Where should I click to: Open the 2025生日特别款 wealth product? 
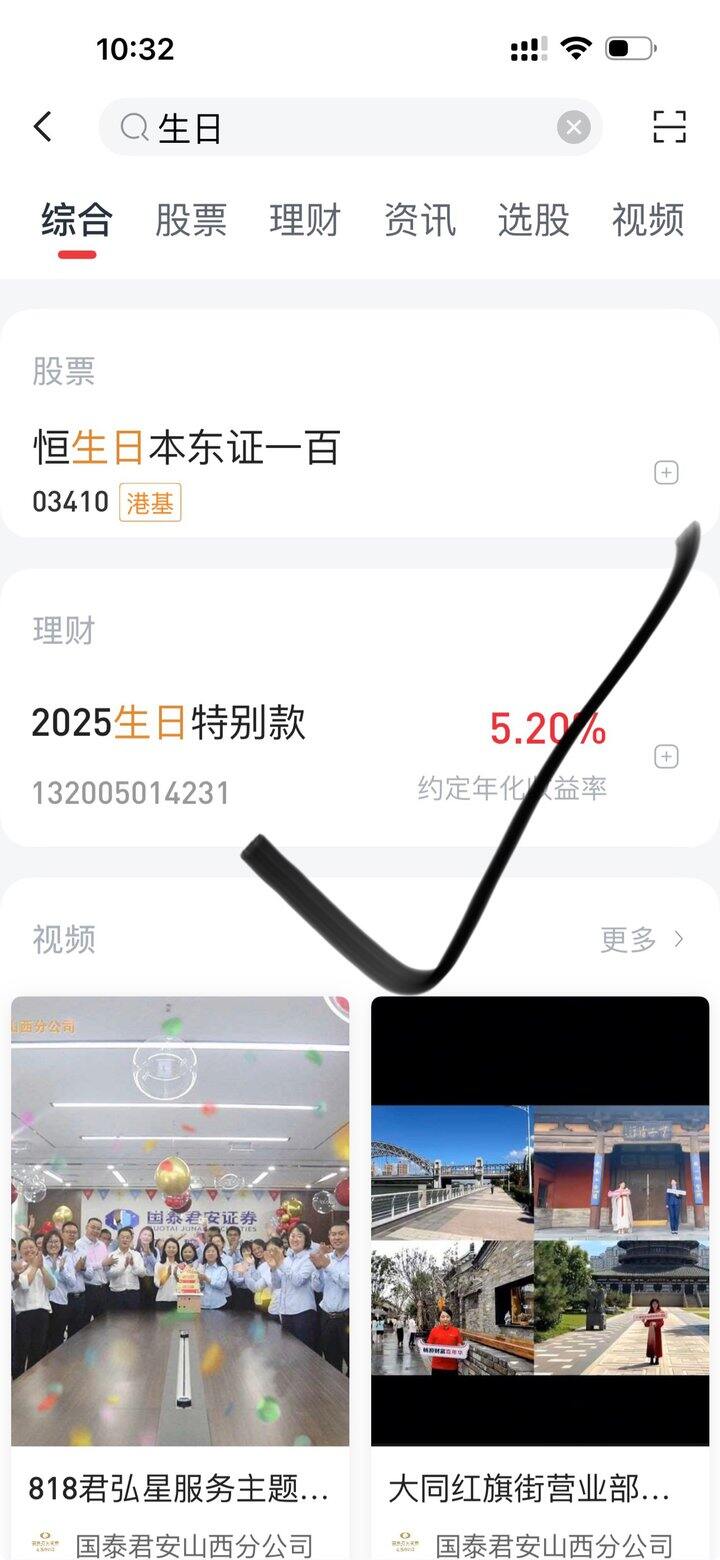169,723
